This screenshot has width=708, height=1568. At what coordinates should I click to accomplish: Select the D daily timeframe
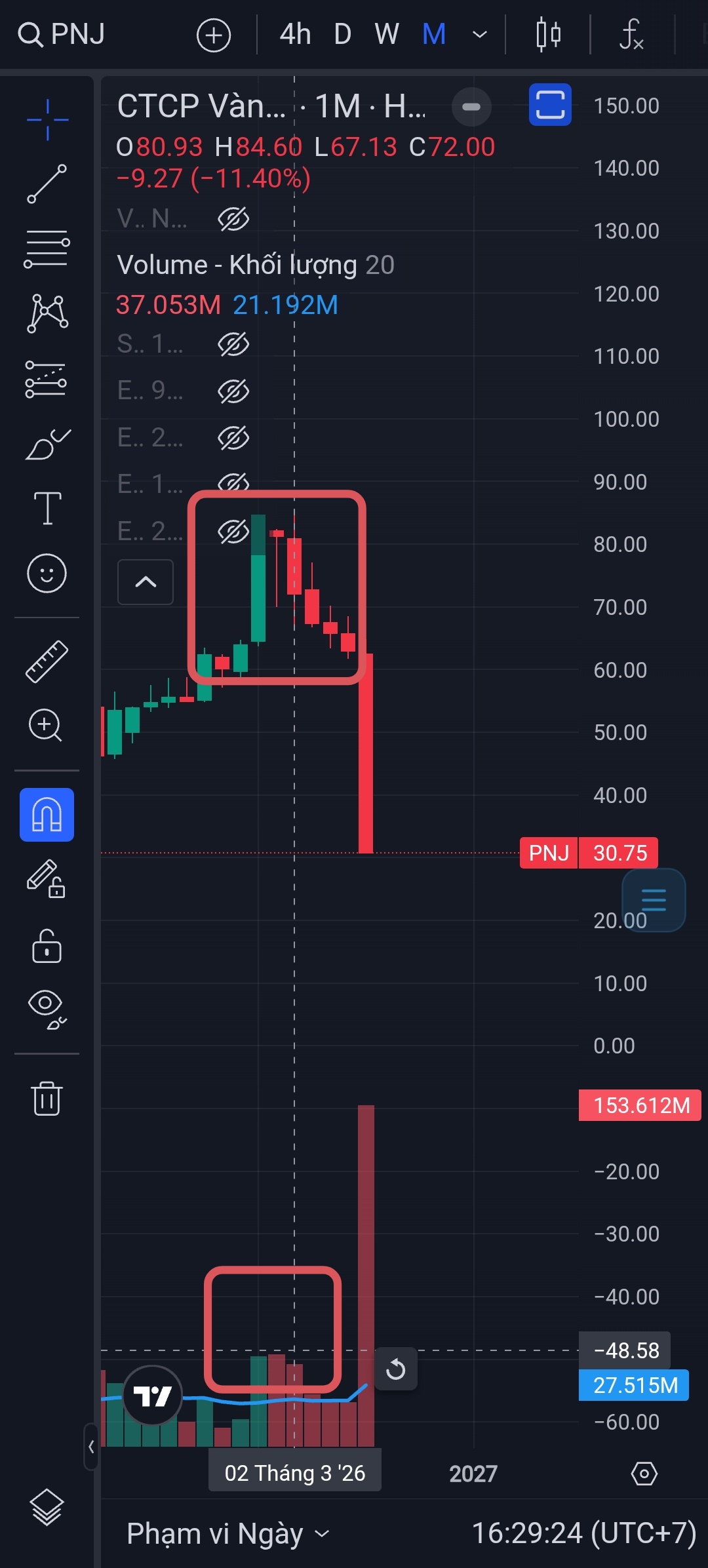point(342,34)
